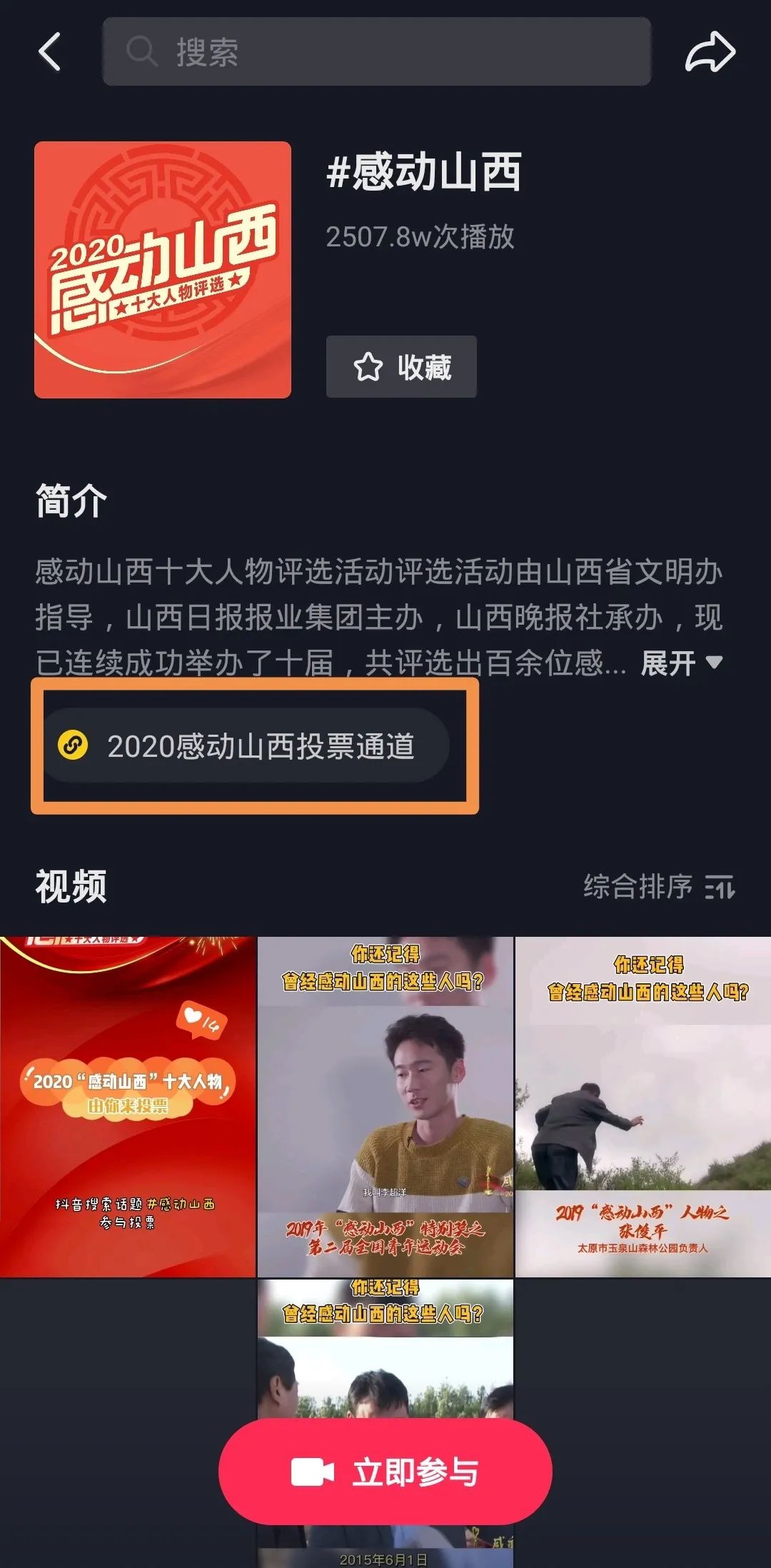The height and width of the screenshot is (1568, 771).
Task: Open the 2020感动山西投票通道 link
Action: [x=246, y=745]
